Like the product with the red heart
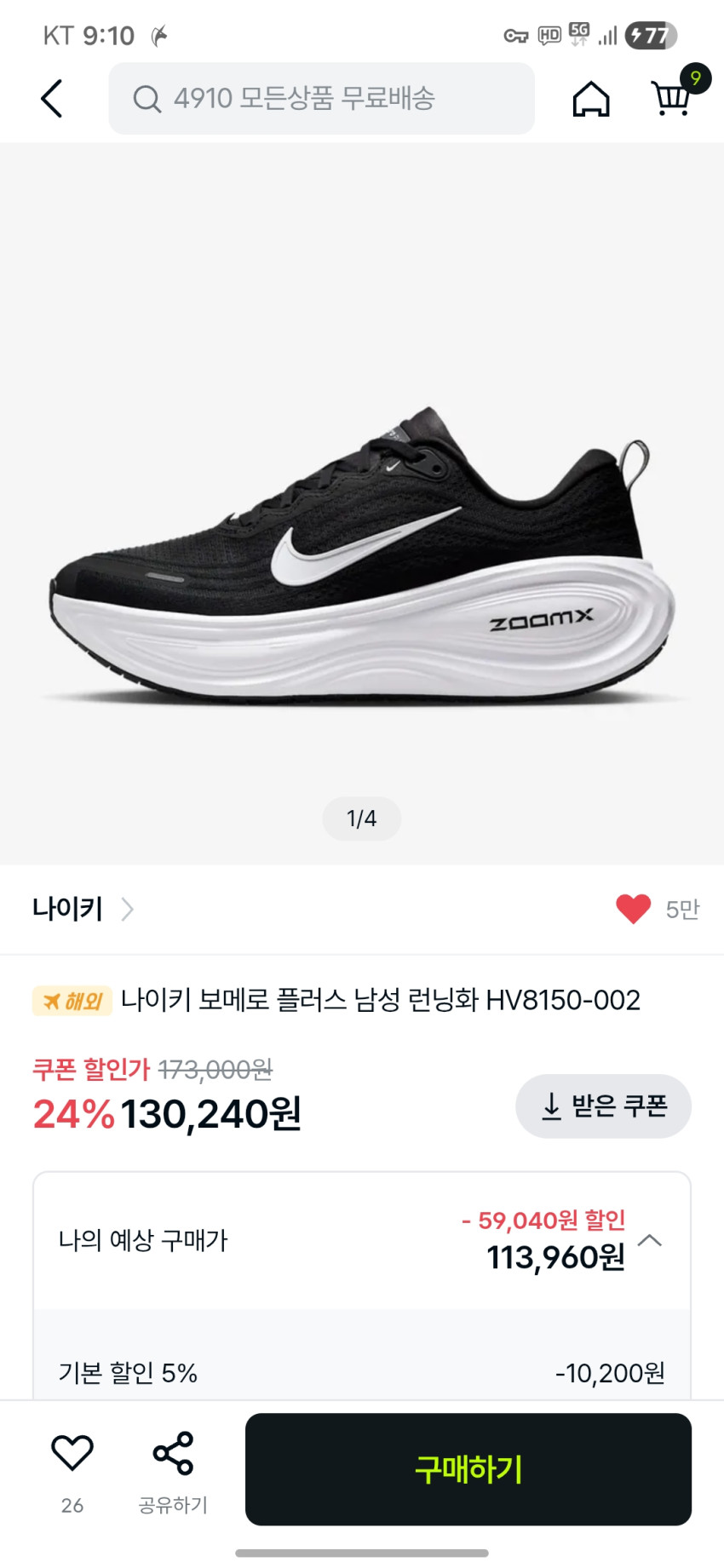The width and height of the screenshot is (724, 1568). [633, 909]
